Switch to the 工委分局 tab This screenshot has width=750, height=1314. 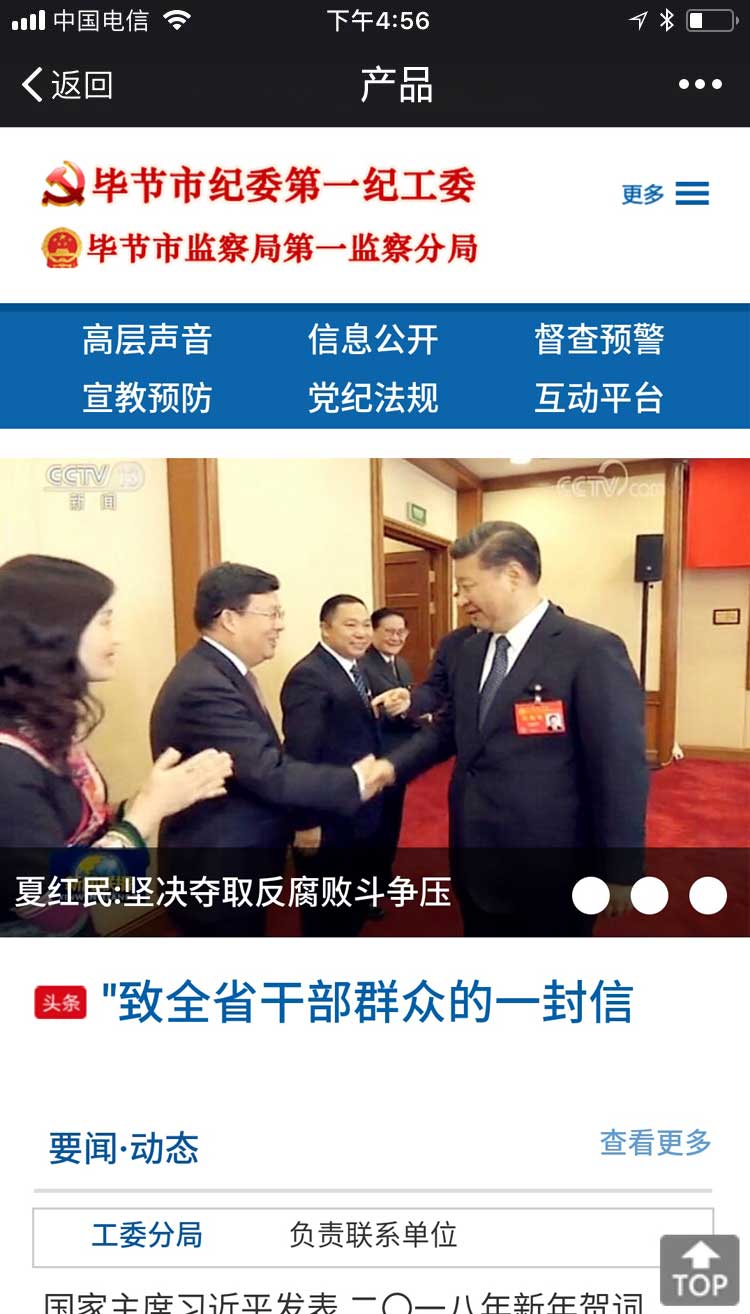147,1235
